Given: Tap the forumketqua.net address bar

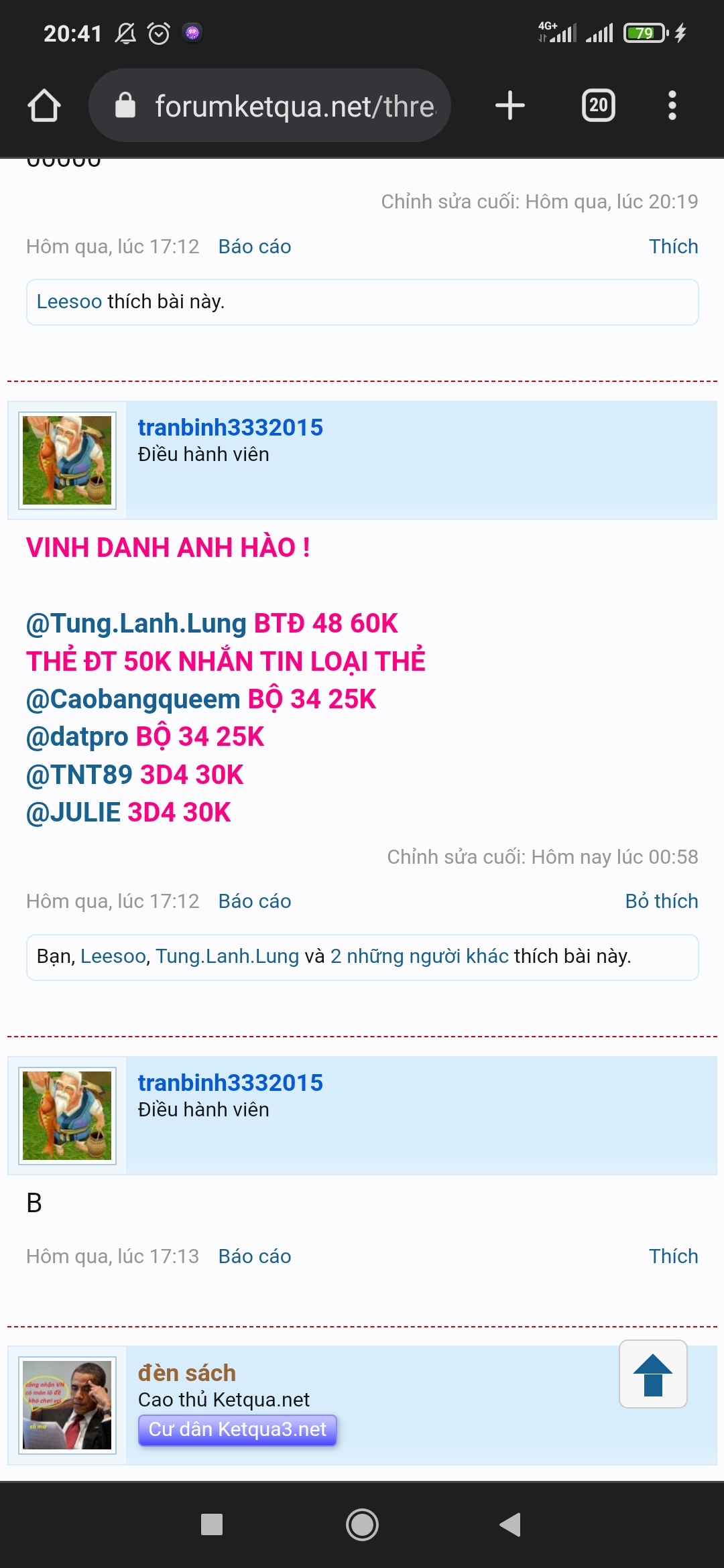Looking at the screenshot, I should 269,105.
